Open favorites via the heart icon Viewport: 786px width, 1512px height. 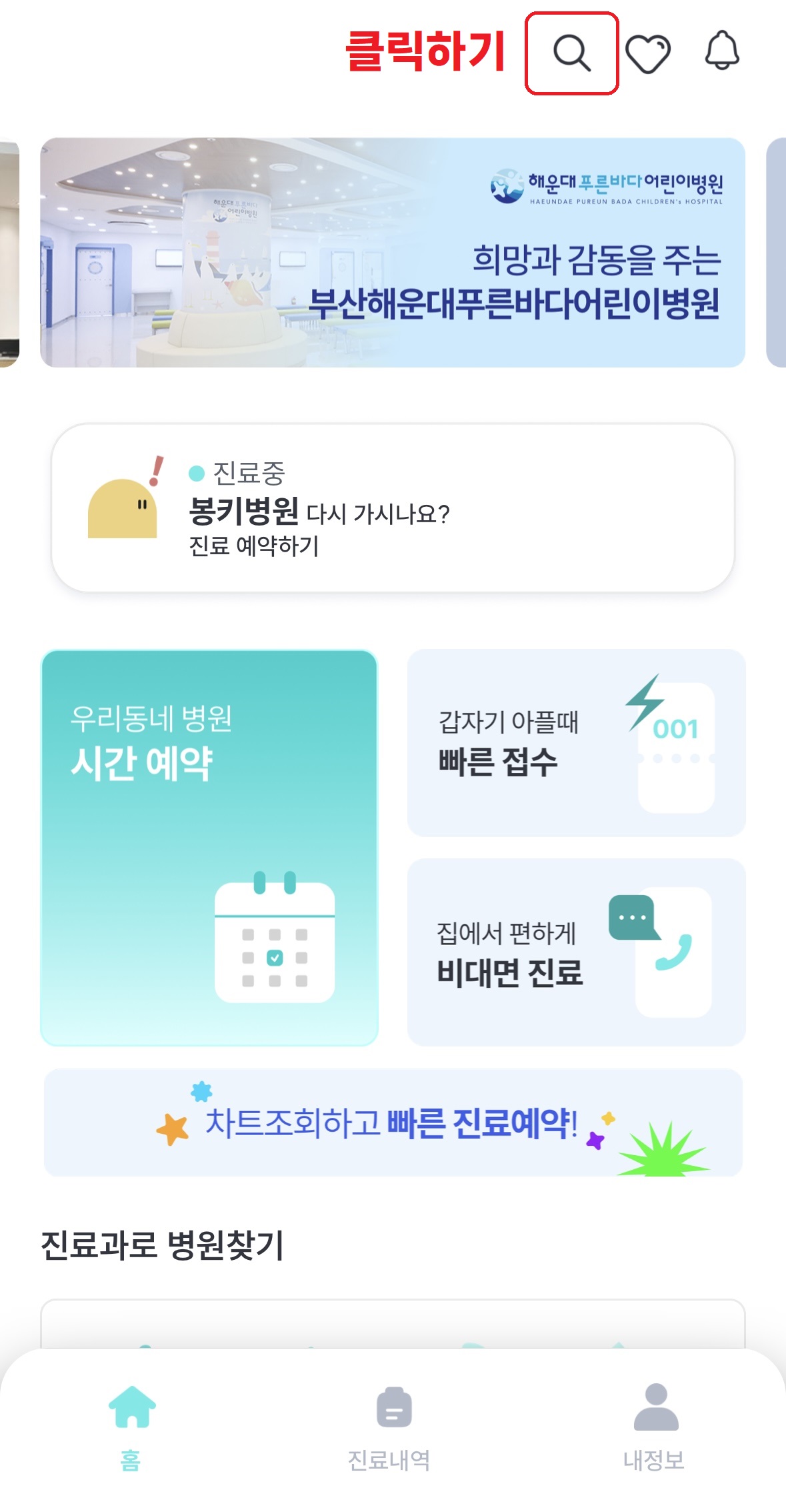click(647, 53)
